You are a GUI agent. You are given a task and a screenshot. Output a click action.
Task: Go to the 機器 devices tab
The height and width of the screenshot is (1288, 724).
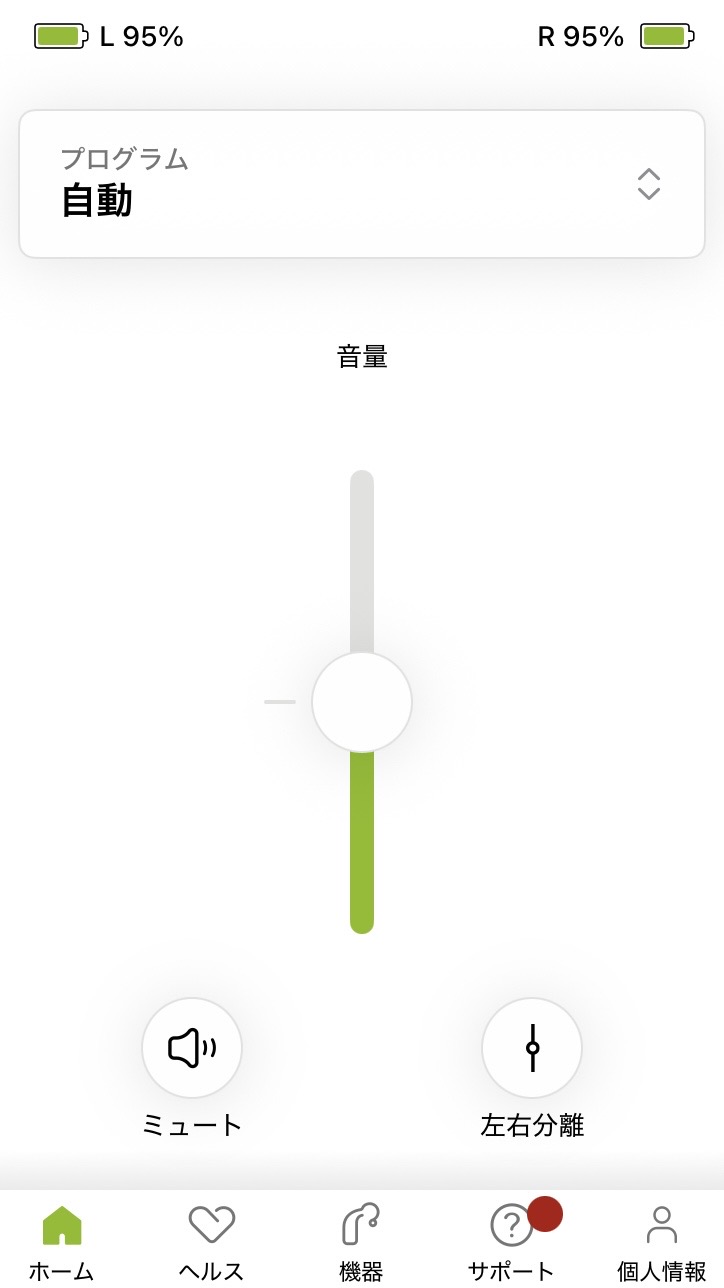pyautogui.click(x=361, y=1240)
